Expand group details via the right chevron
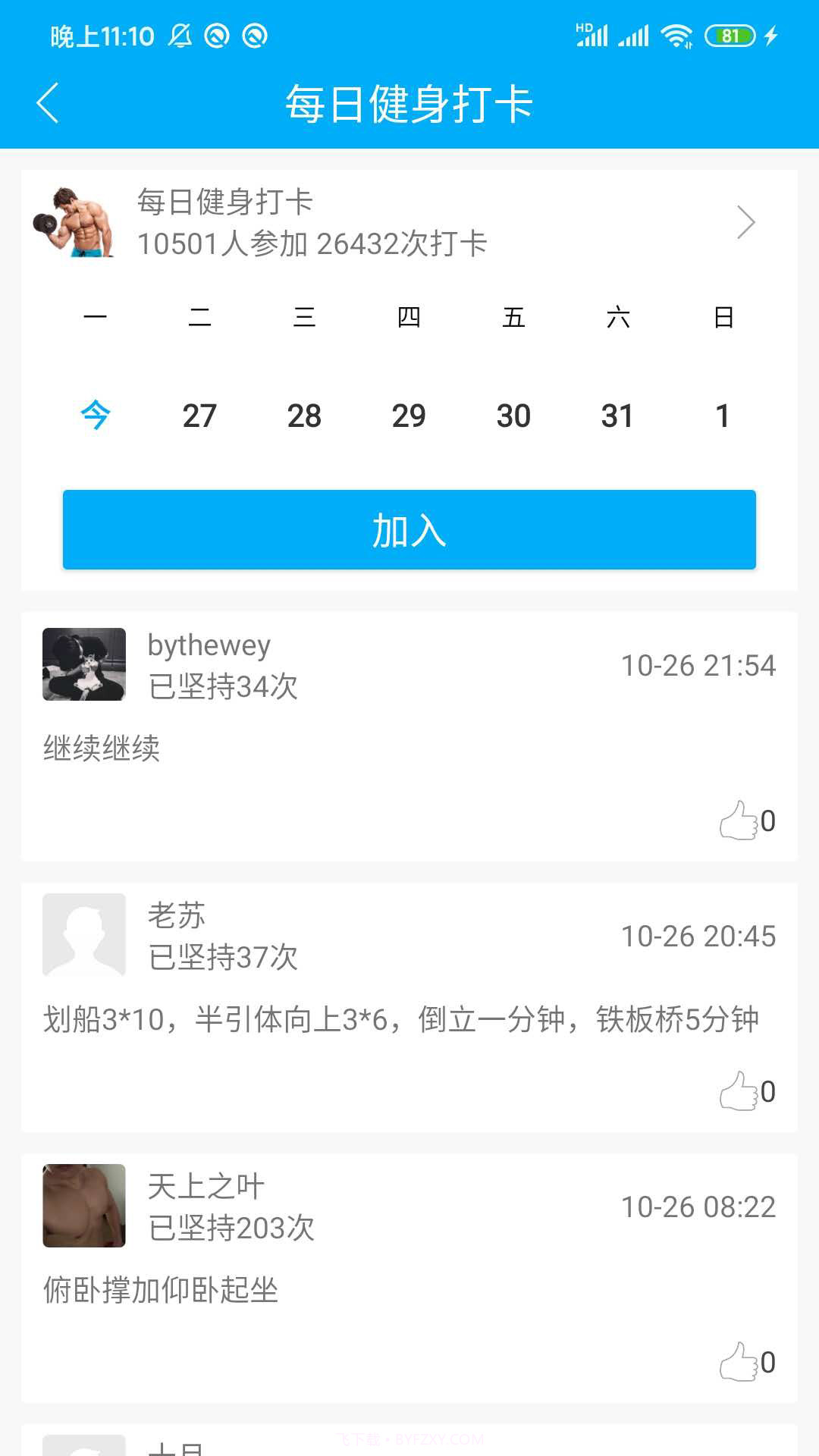Screen dimensions: 819x1456 click(747, 222)
